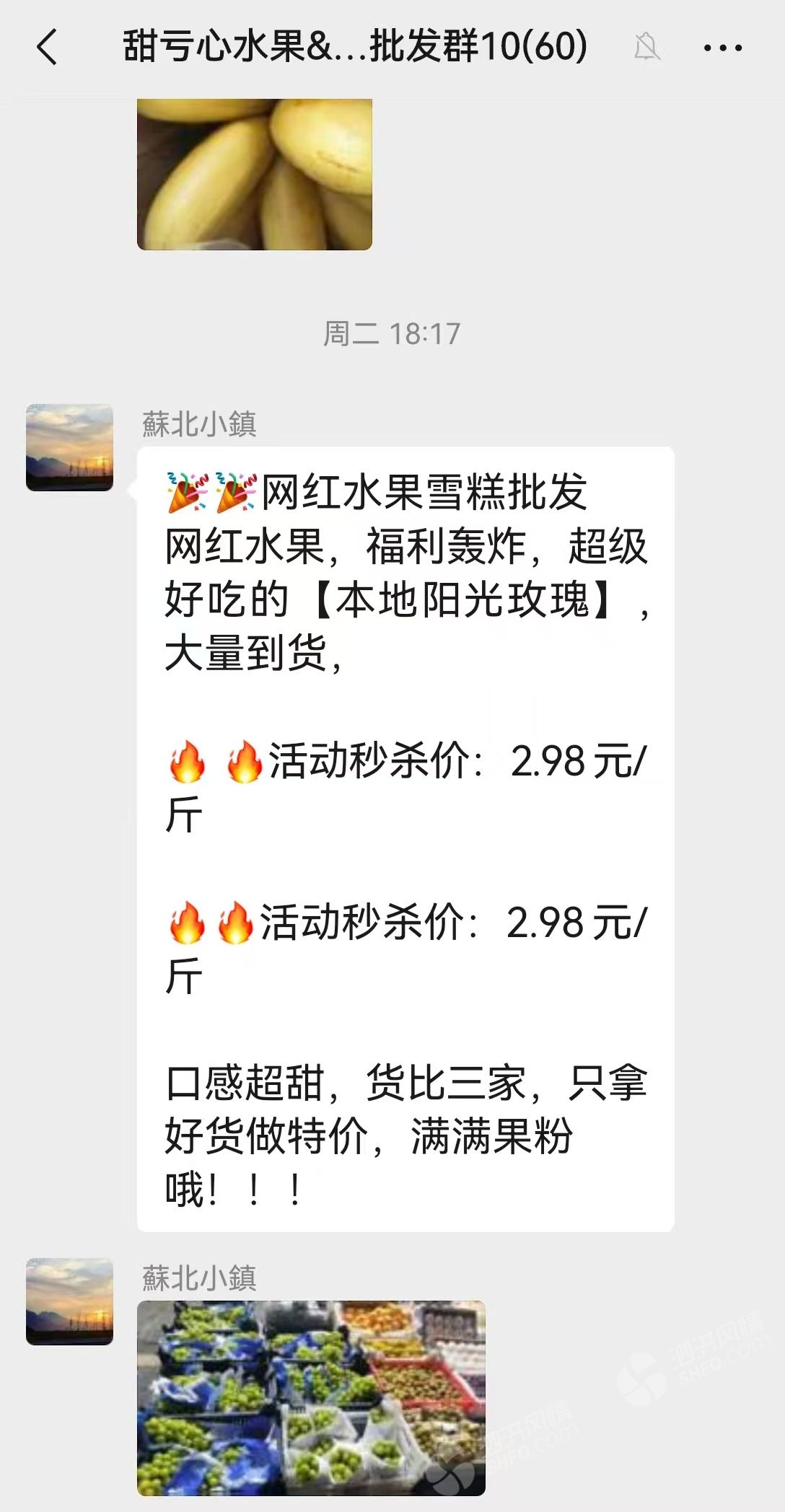Tap 蘇北小鎮's avatar beside the grapes photo
Image resolution: width=785 pixels, height=1512 pixels.
pyautogui.click(x=69, y=1301)
